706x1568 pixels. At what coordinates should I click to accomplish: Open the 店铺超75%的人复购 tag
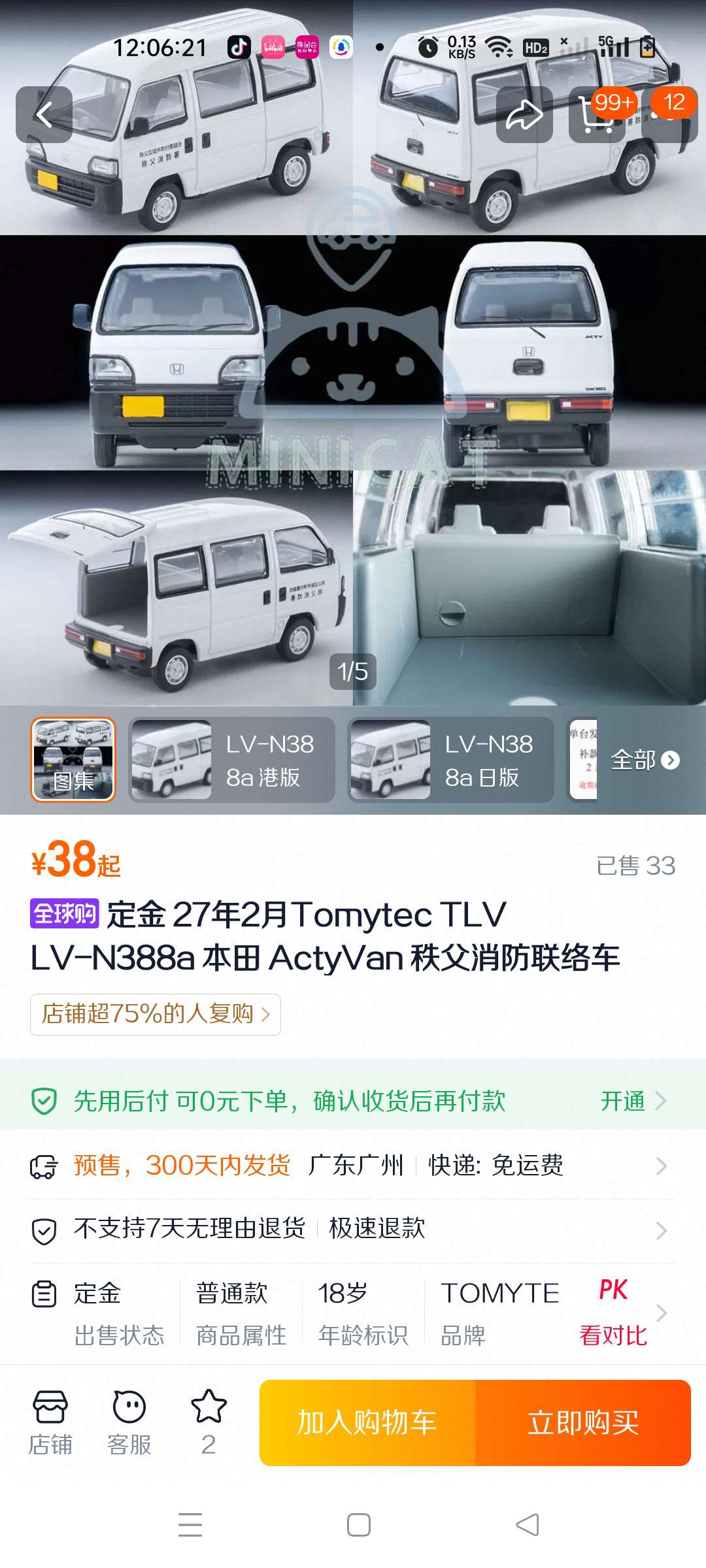(x=156, y=1014)
